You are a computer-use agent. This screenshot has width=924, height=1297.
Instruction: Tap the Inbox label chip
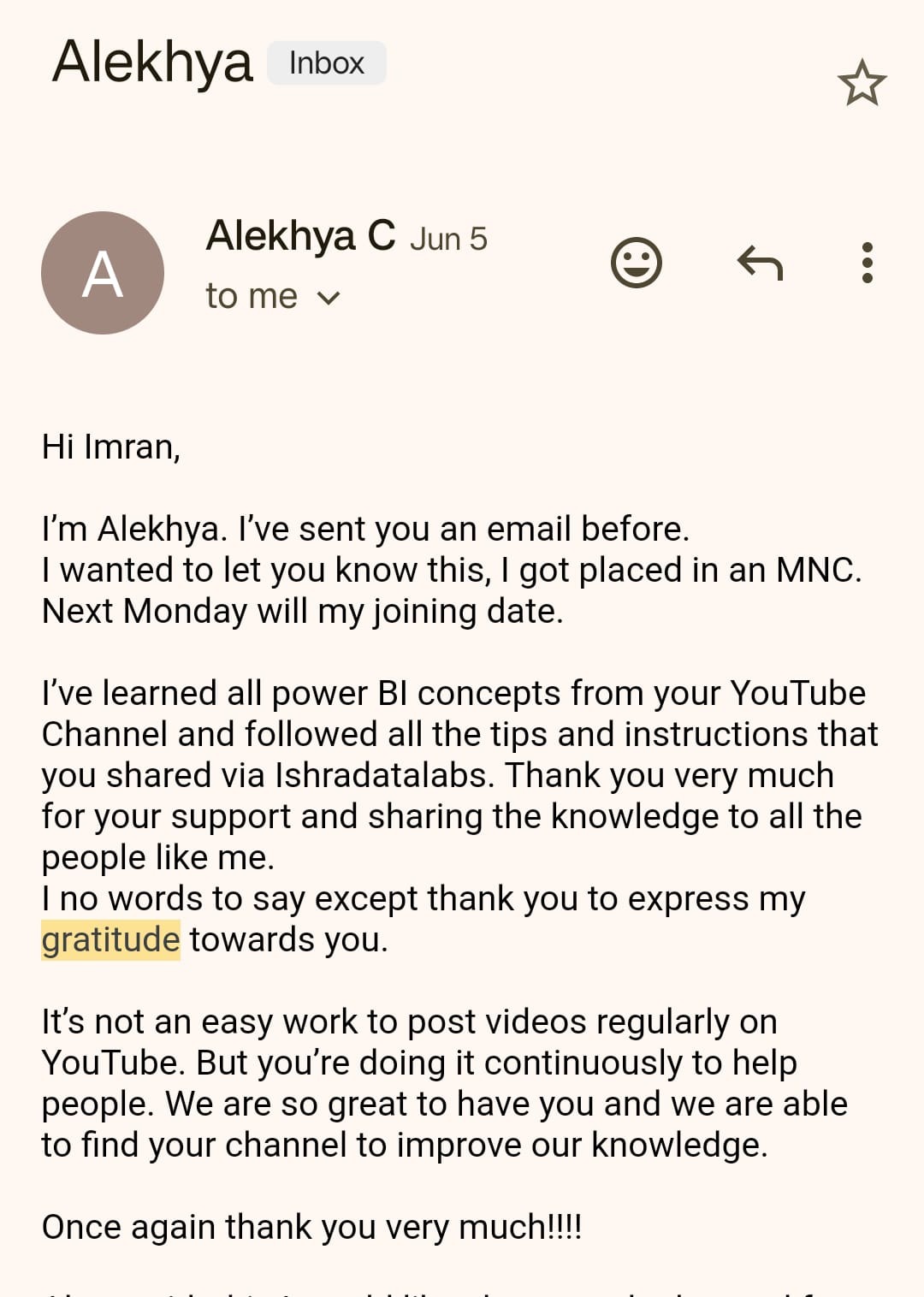[327, 63]
